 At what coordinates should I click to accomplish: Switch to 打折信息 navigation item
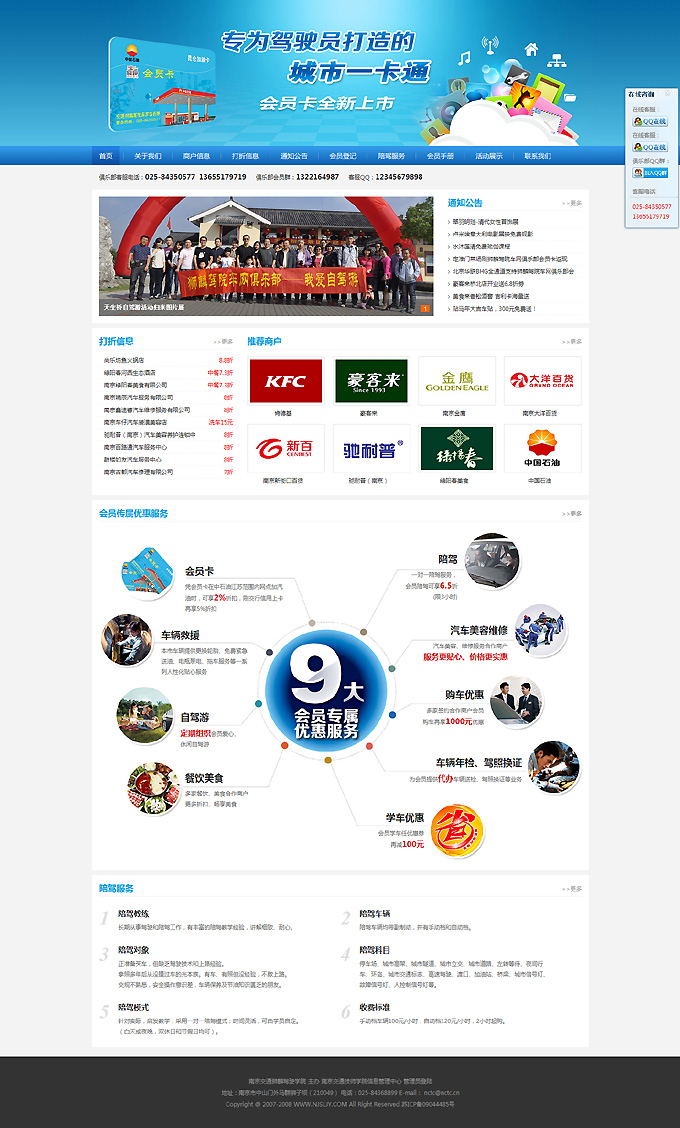pyautogui.click(x=245, y=156)
